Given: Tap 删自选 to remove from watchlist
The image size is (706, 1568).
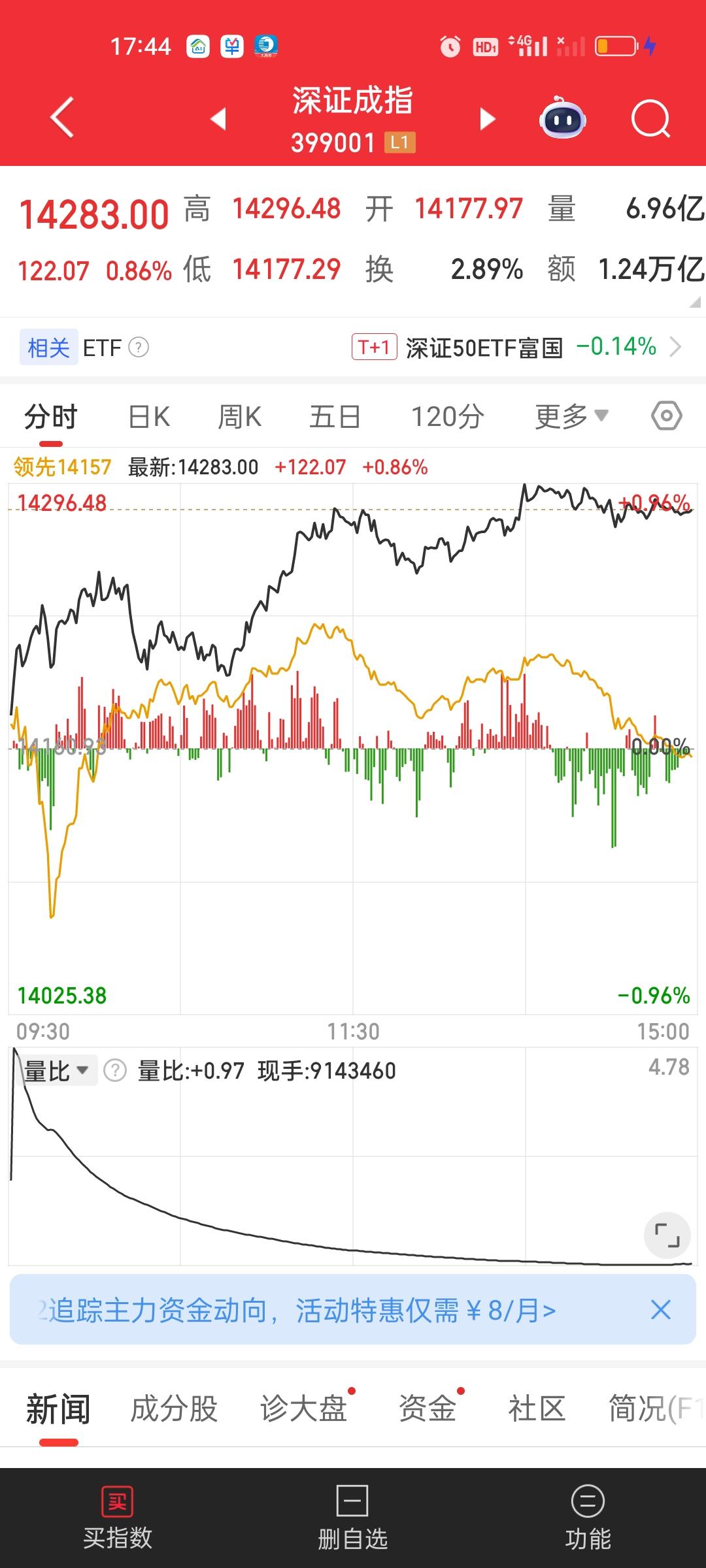Looking at the screenshot, I should pyautogui.click(x=353, y=1518).
